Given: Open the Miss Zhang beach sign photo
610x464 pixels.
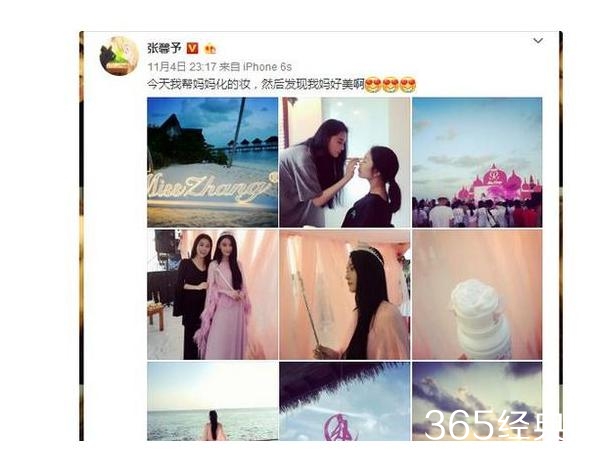Looking at the screenshot, I should (212, 162).
